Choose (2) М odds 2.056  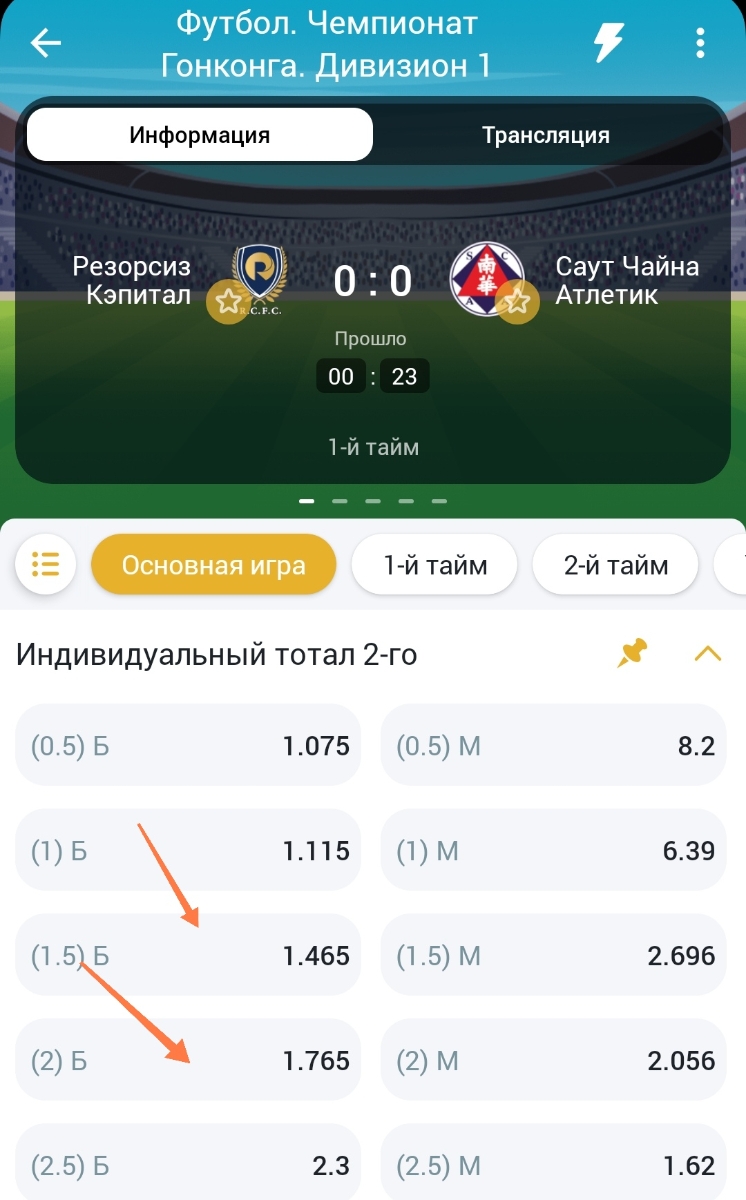click(x=554, y=1061)
